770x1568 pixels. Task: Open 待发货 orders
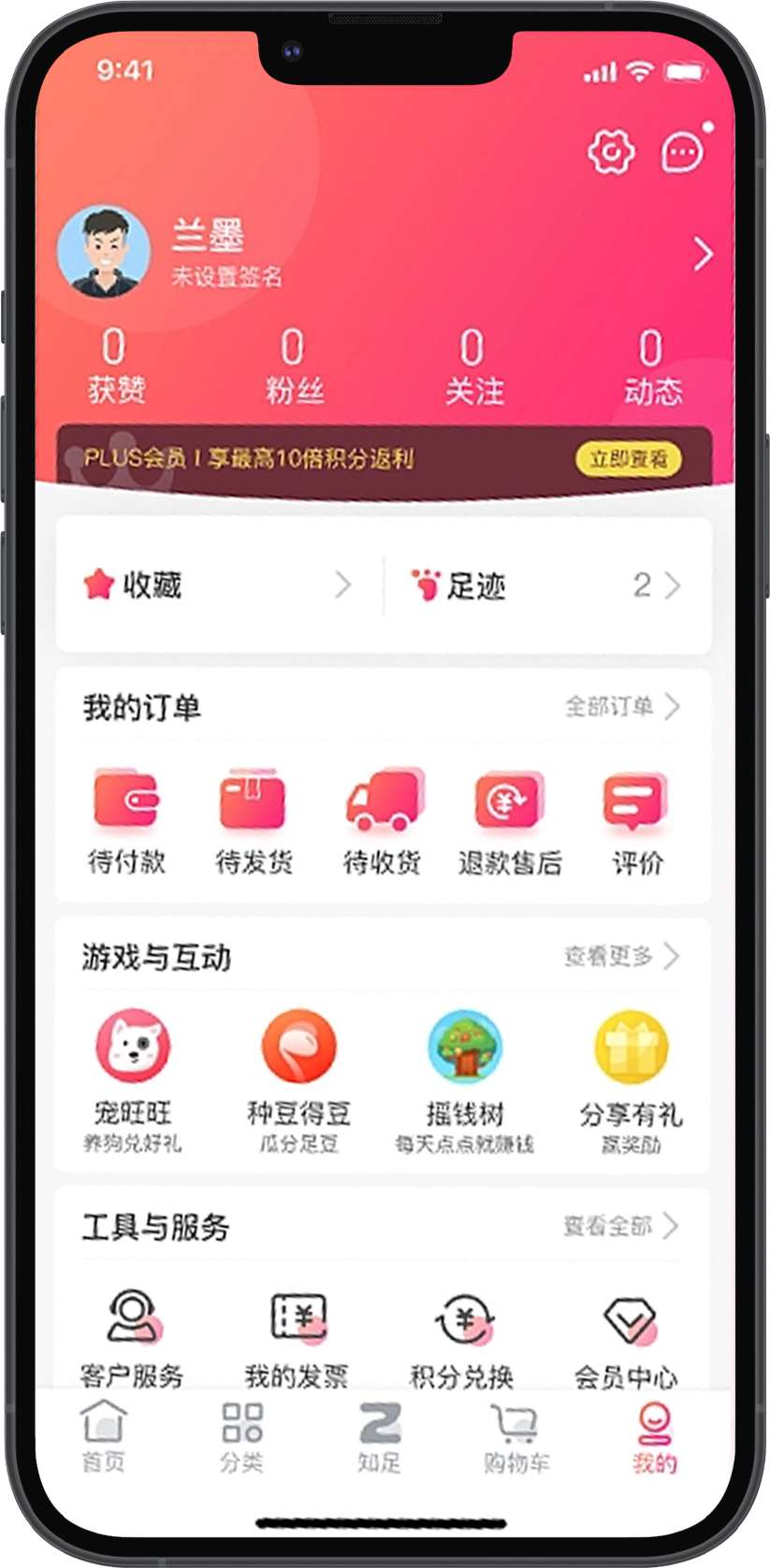tap(254, 820)
